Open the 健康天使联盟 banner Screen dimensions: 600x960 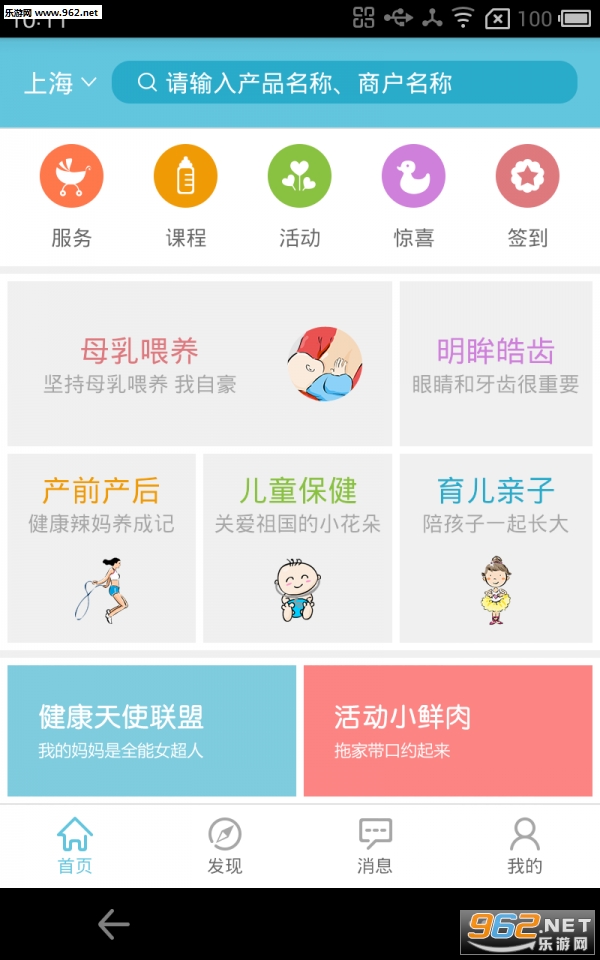[x=152, y=730]
